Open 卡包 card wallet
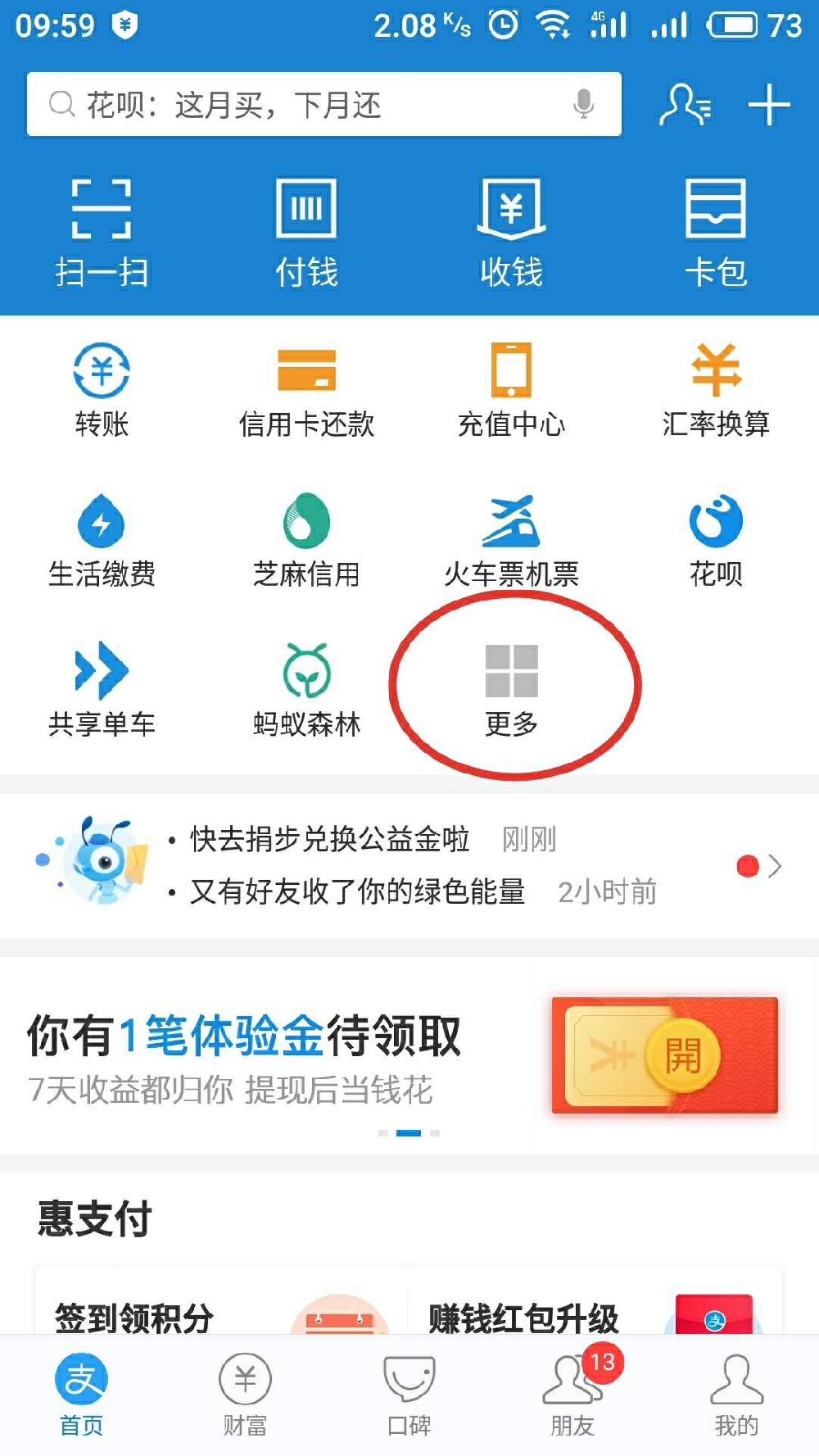The image size is (819, 1456). (x=716, y=232)
